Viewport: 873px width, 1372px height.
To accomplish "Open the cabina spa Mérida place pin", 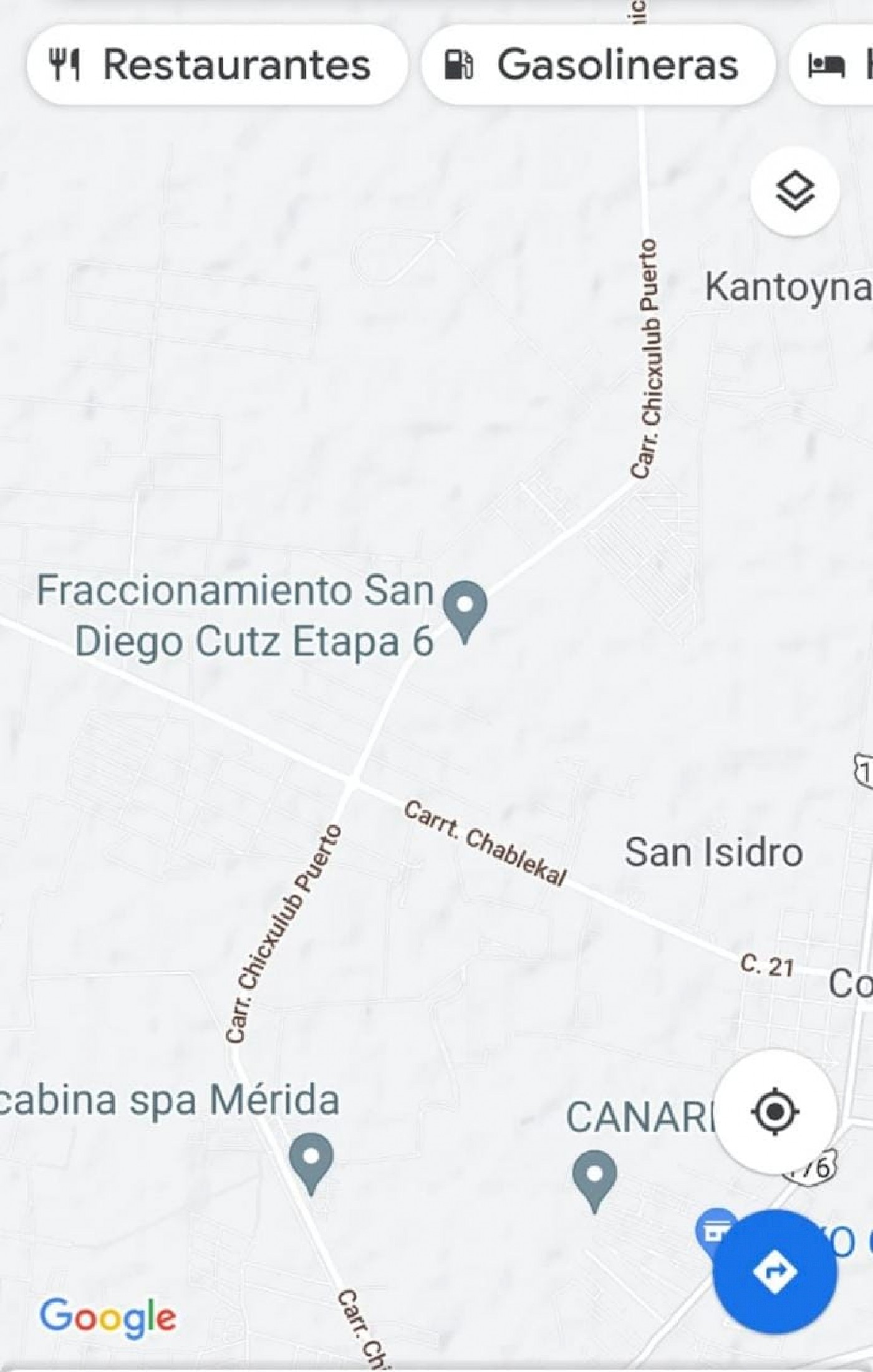I will click(311, 1160).
